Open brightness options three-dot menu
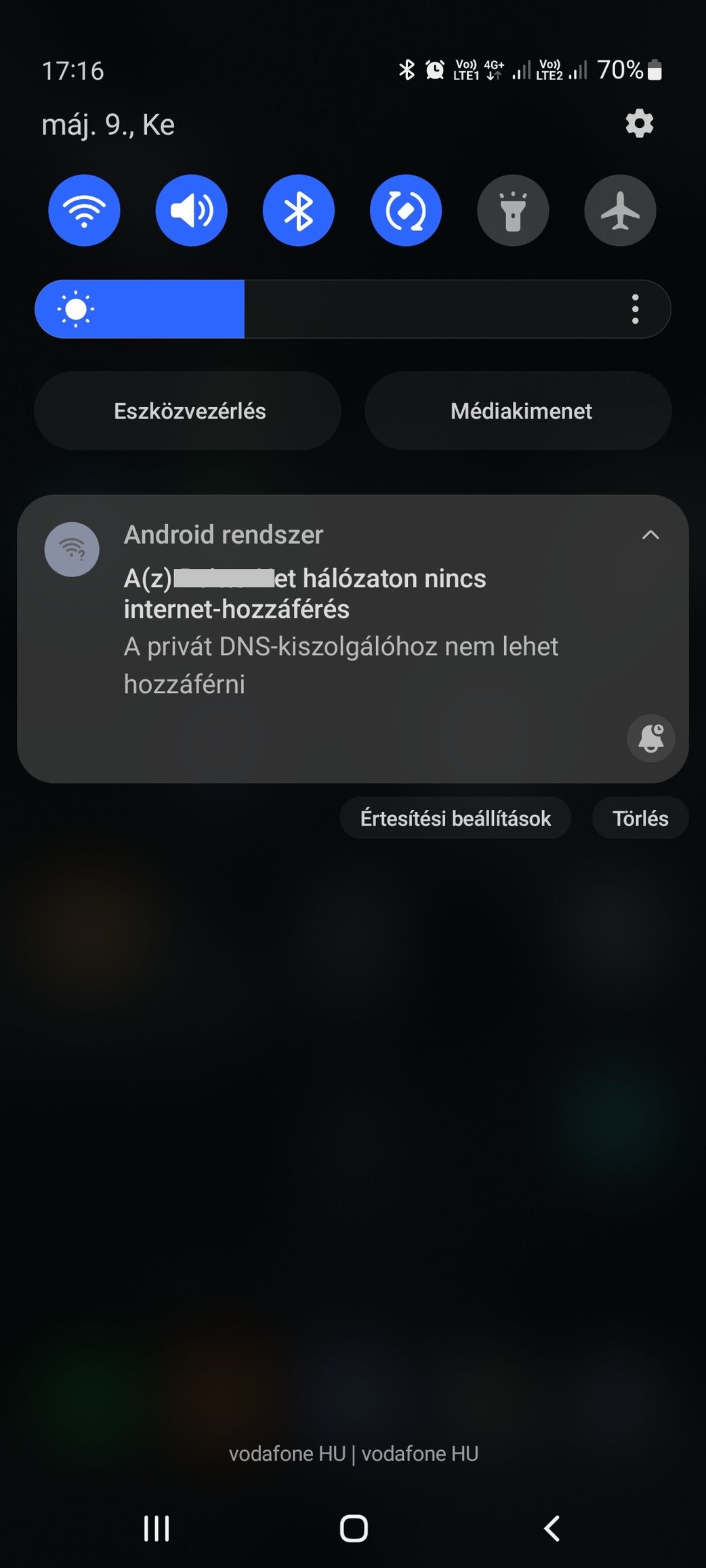The image size is (706, 1568). click(635, 310)
